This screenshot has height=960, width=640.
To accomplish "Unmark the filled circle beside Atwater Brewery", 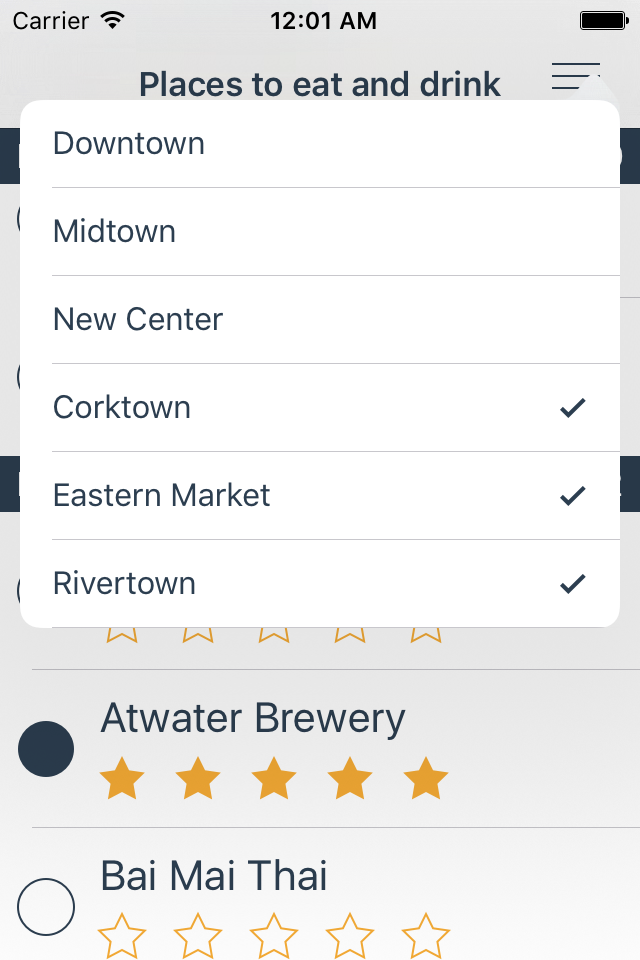I will (46, 749).
